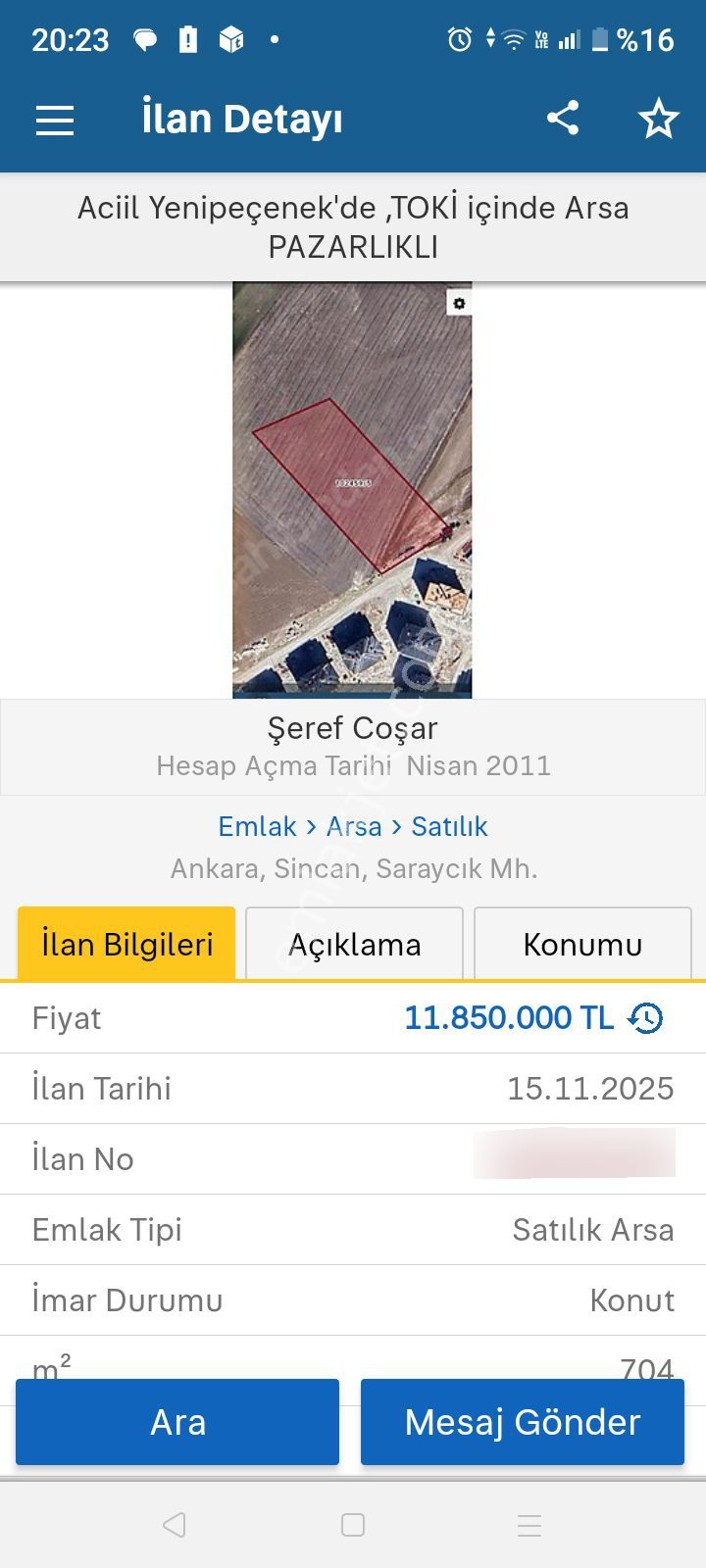View price history with the clock icon
The width and height of the screenshot is (706, 1568).
645,1018
